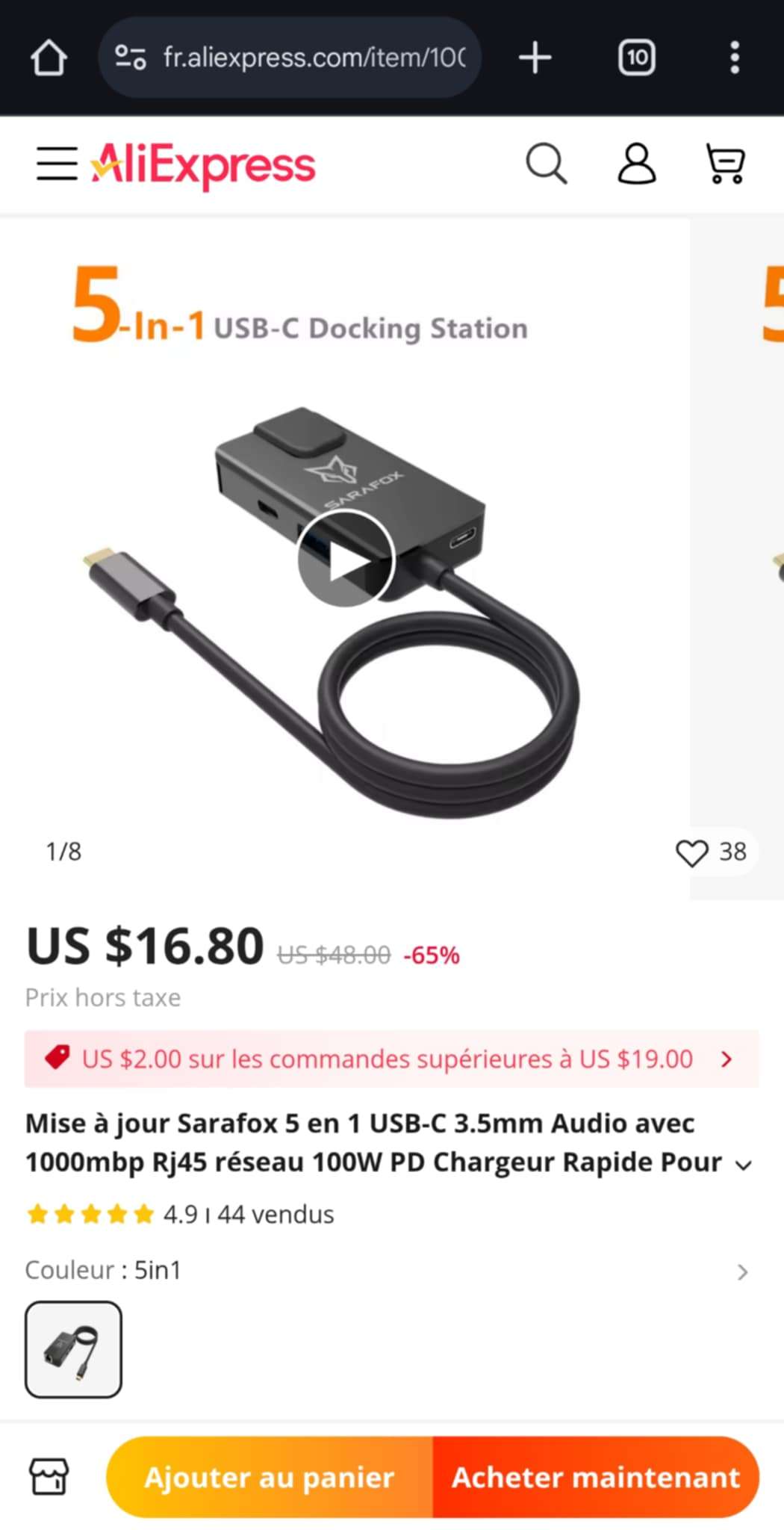
Task: Expand the full product title
Action: [x=743, y=1165]
